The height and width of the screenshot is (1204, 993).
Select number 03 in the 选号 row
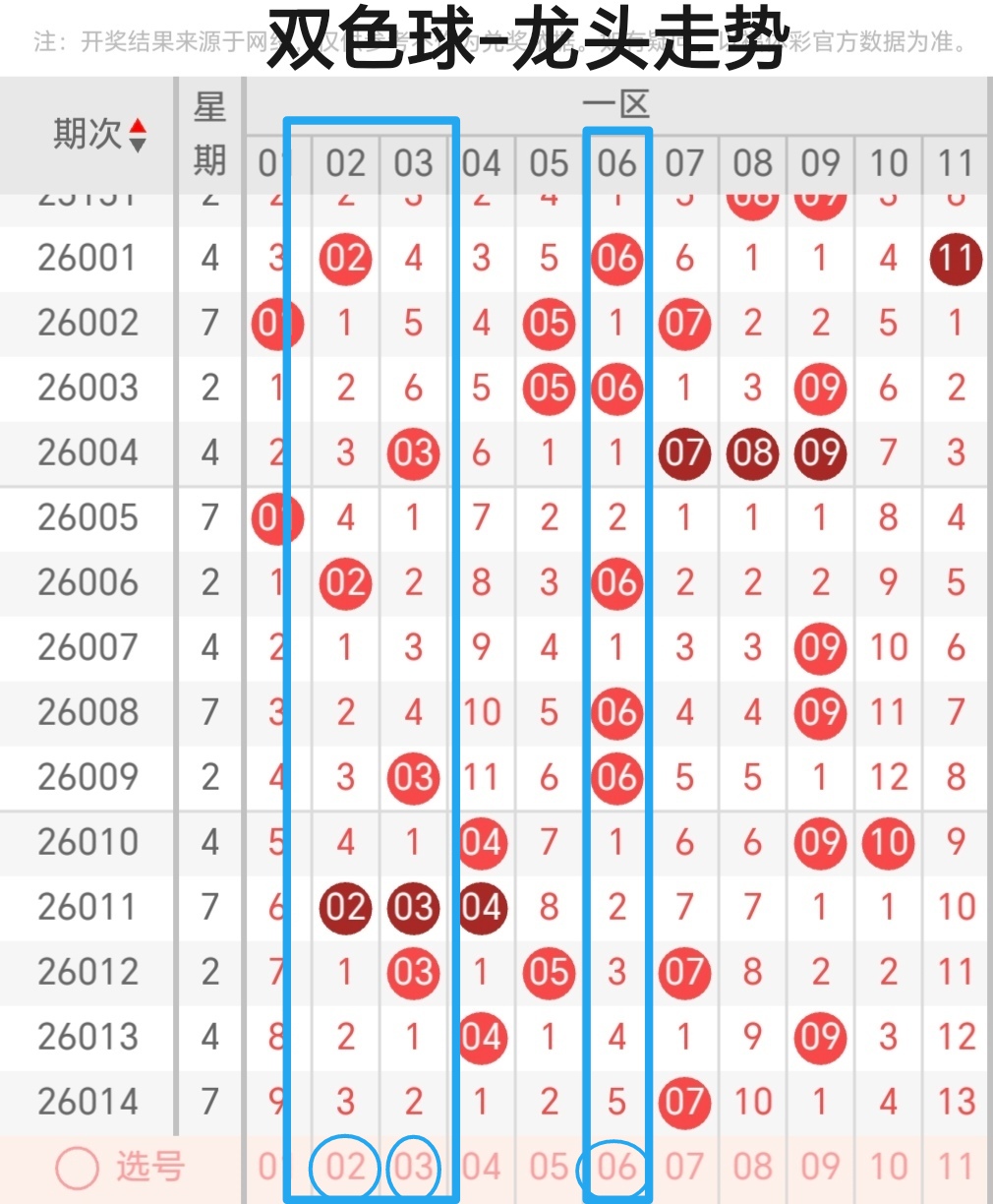pyautogui.click(x=413, y=1168)
